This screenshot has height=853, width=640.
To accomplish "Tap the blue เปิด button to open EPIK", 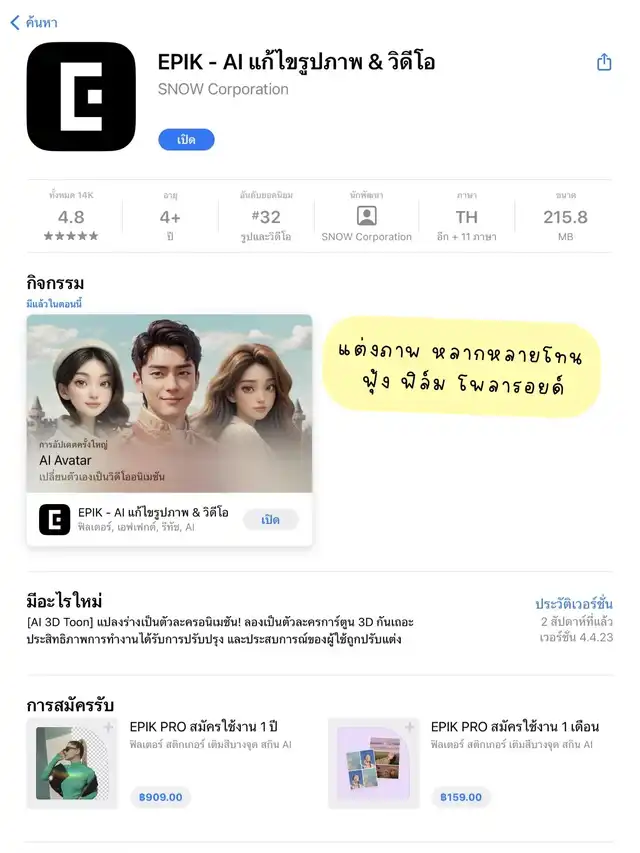I will click(186, 140).
